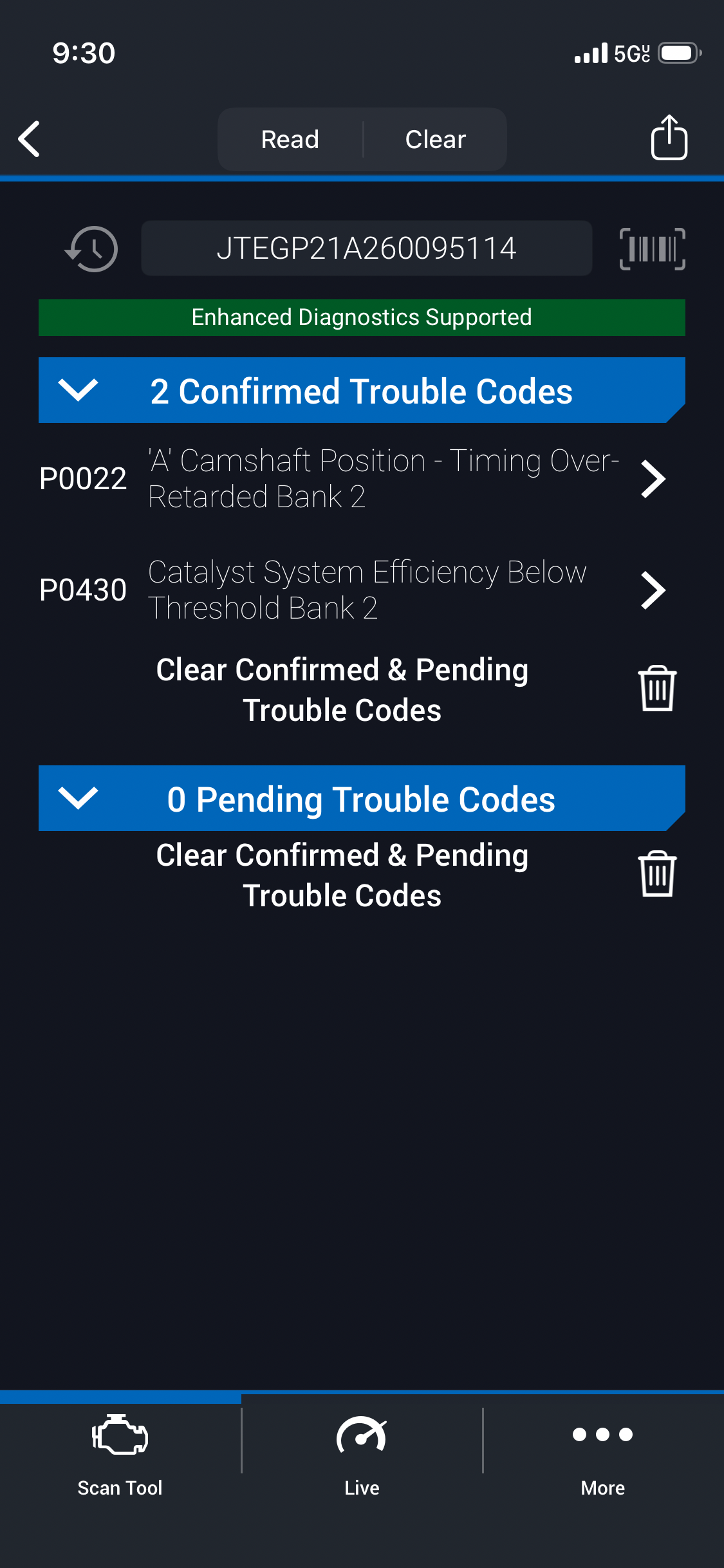Image resolution: width=724 pixels, height=1568 pixels.
Task: Go back using the top-left arrow
Action: pos(30,139)
